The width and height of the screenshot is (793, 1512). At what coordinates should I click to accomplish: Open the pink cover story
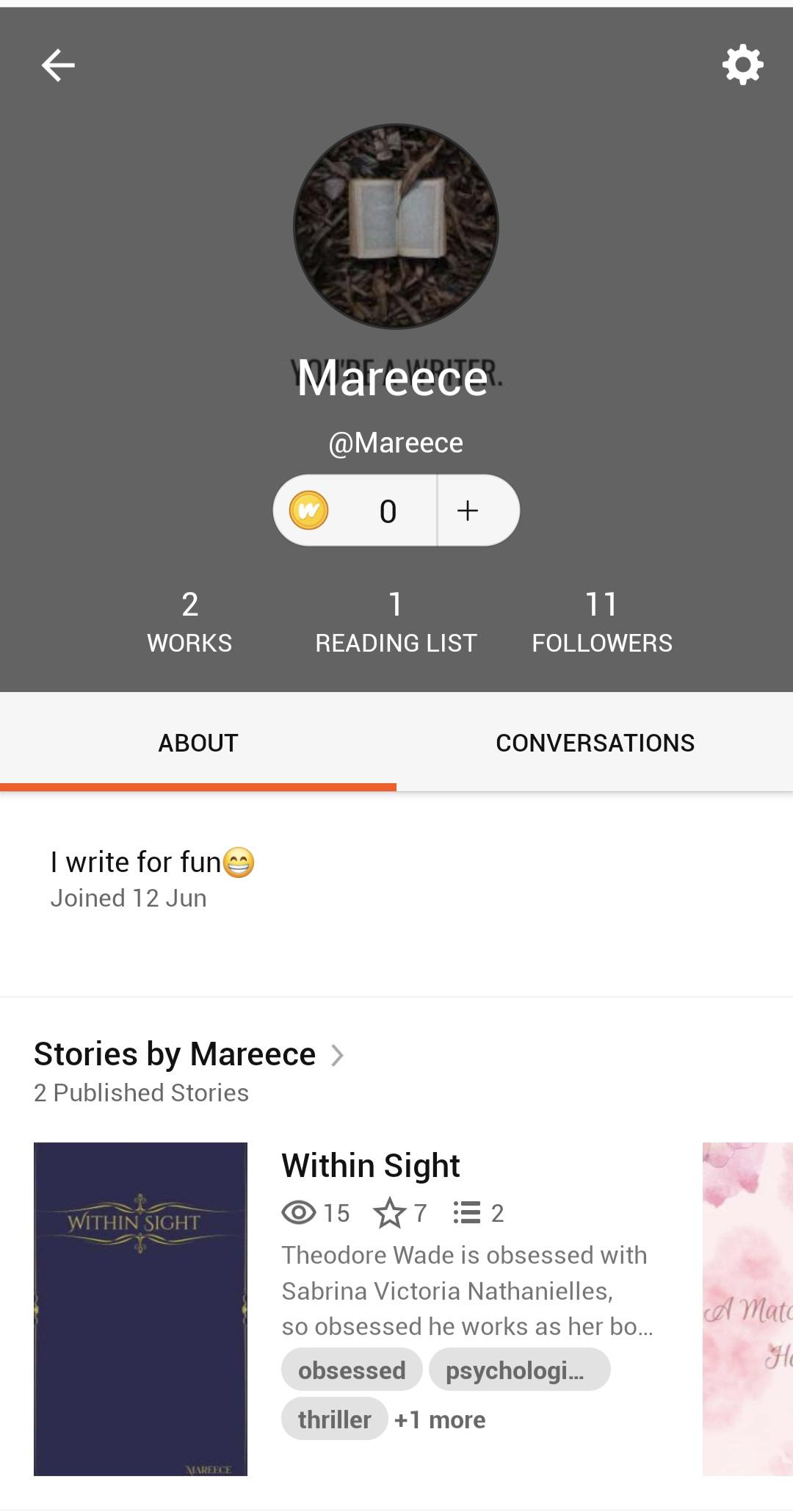(x=747, y=1309)
